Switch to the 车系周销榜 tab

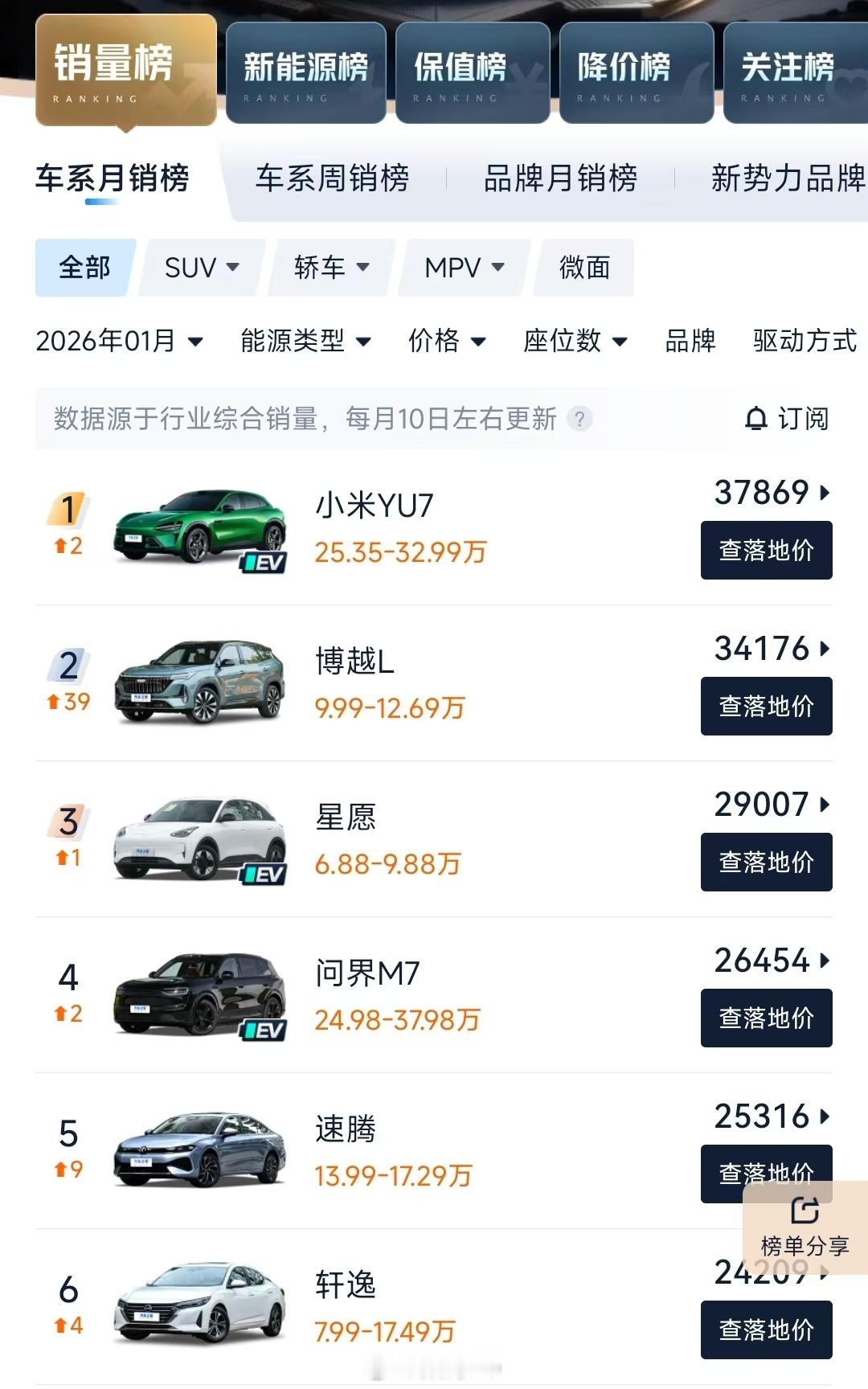[333, 180]
